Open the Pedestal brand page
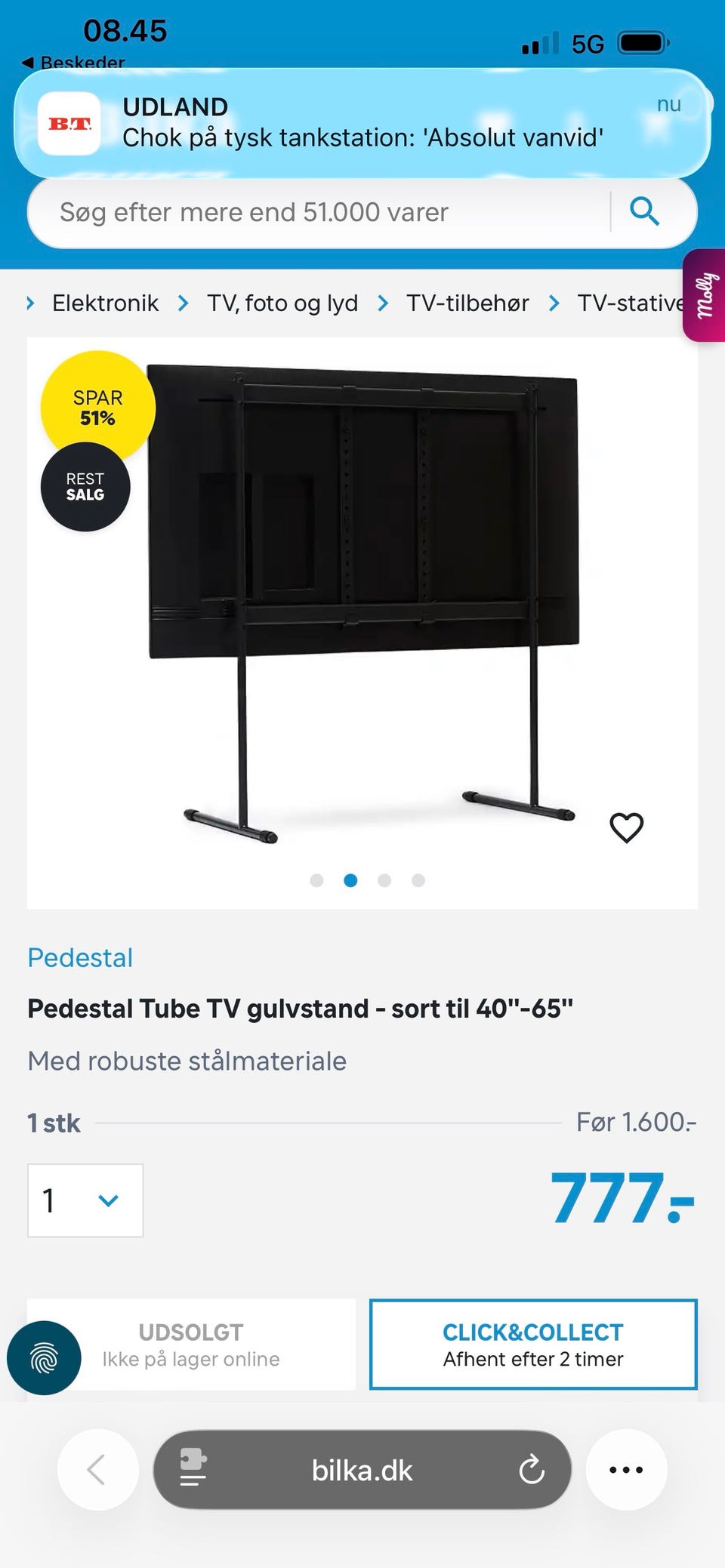The image size is (725, 1568). (79, 957)
